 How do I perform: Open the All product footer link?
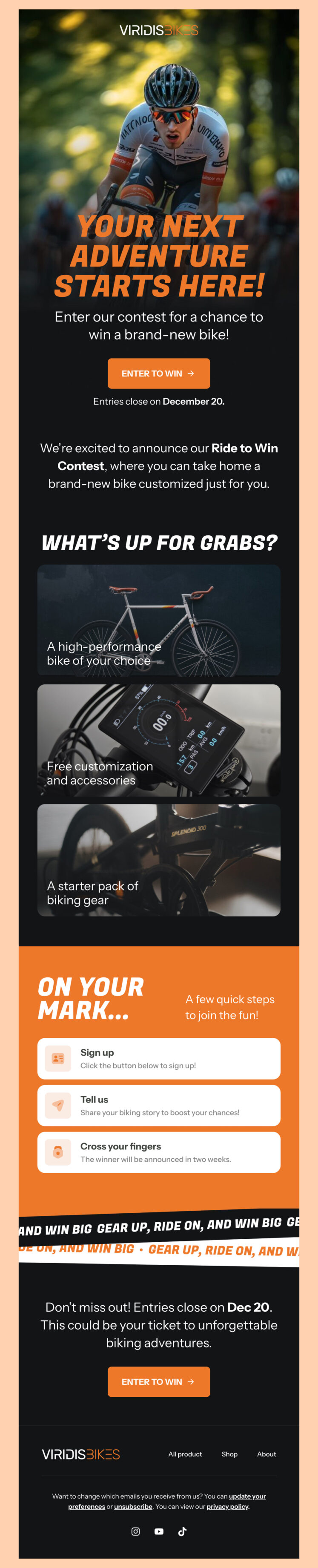[185, 1453]
